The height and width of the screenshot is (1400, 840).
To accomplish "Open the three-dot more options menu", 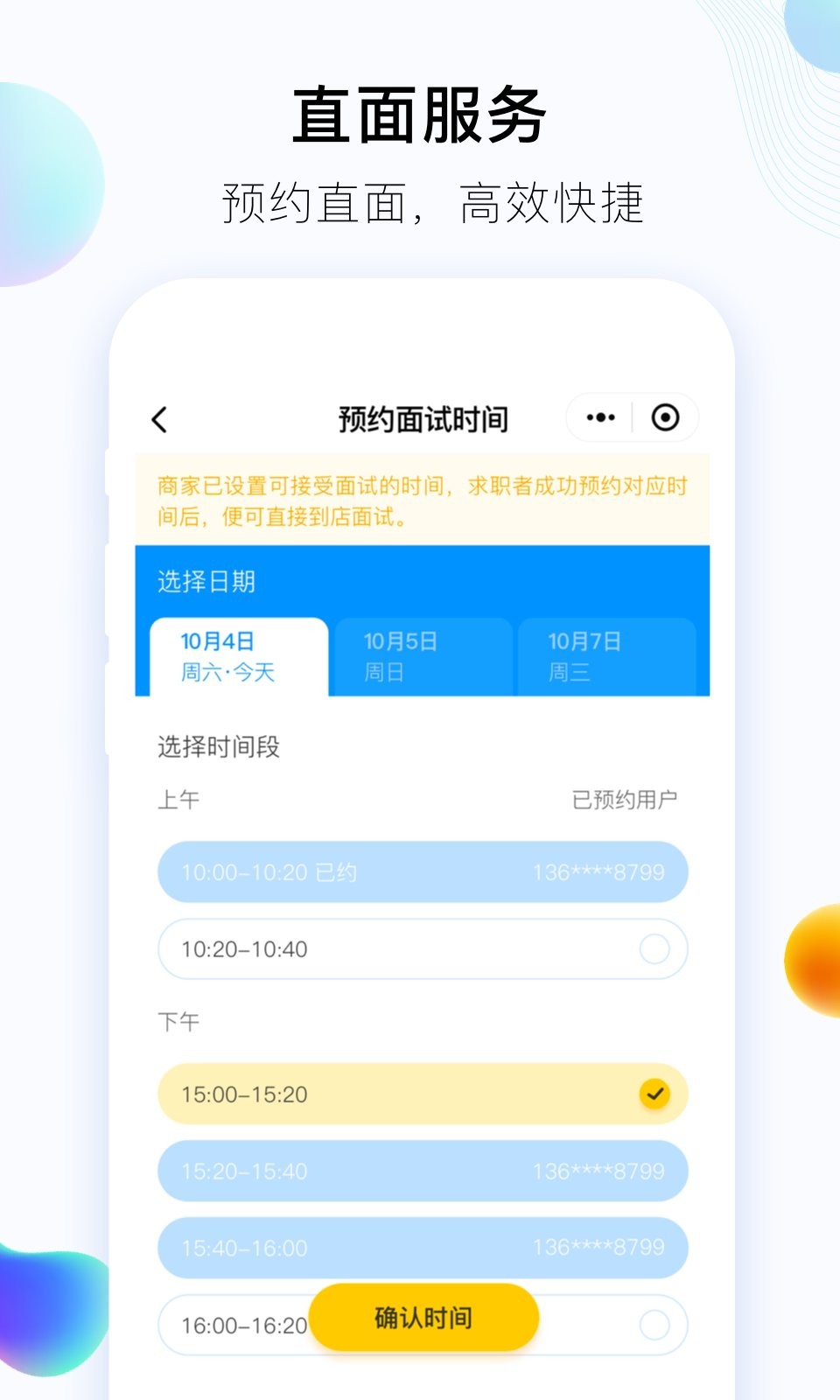I will (598, 417).
